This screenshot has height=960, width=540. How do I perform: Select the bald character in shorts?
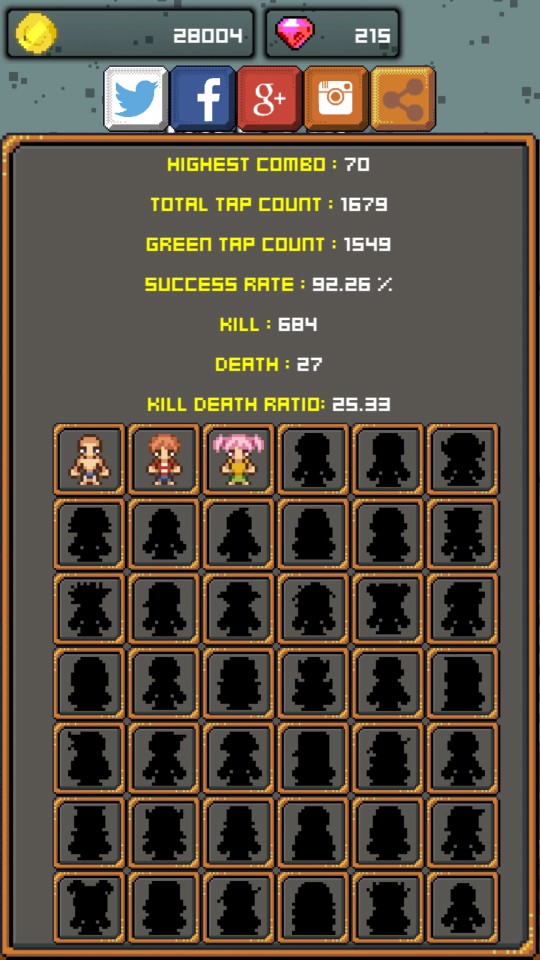click(89, 459)
